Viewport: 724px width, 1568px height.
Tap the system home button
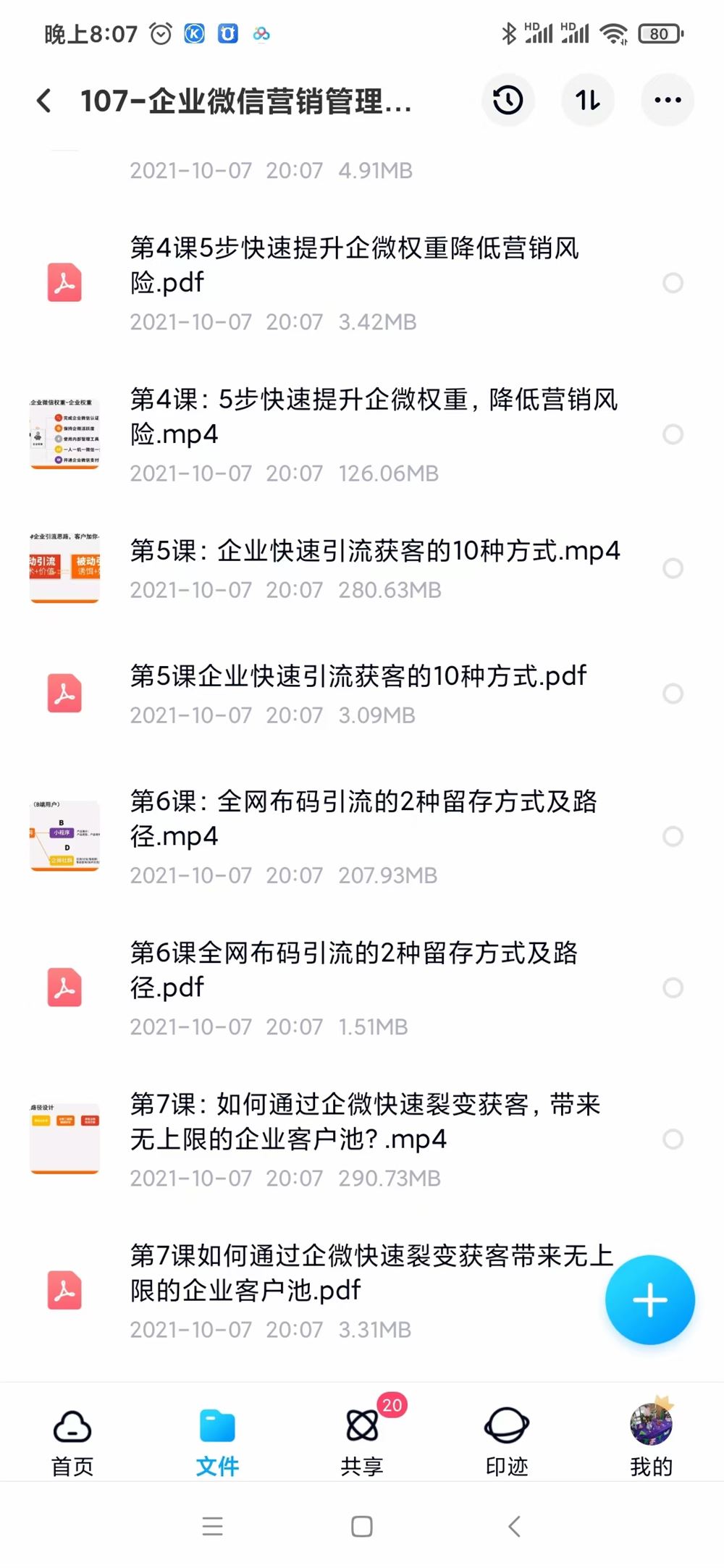pos(362,1527)
